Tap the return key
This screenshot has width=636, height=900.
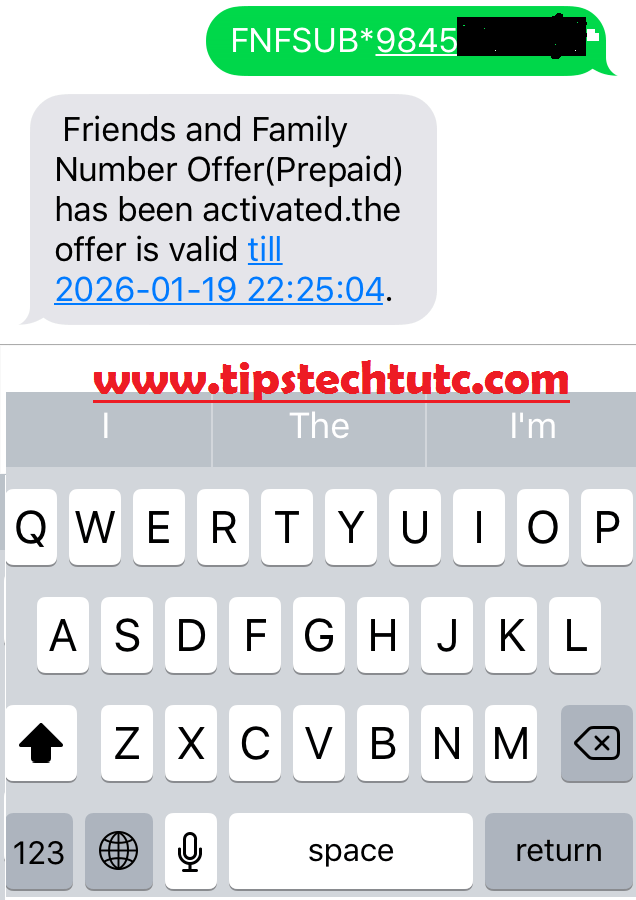click(x=558, y=852)
